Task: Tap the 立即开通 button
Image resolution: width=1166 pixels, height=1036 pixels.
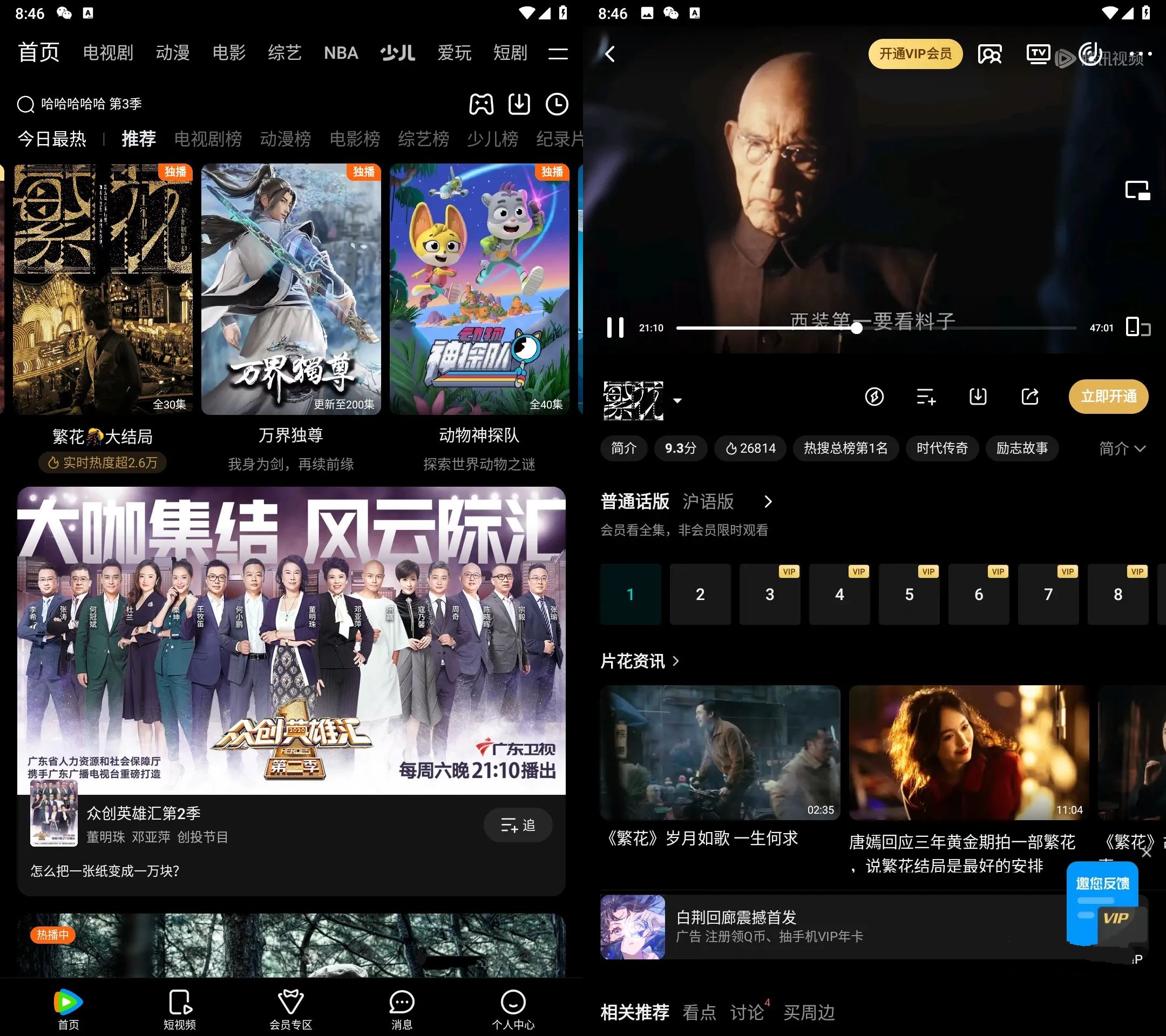Action: coord(1108,396)
